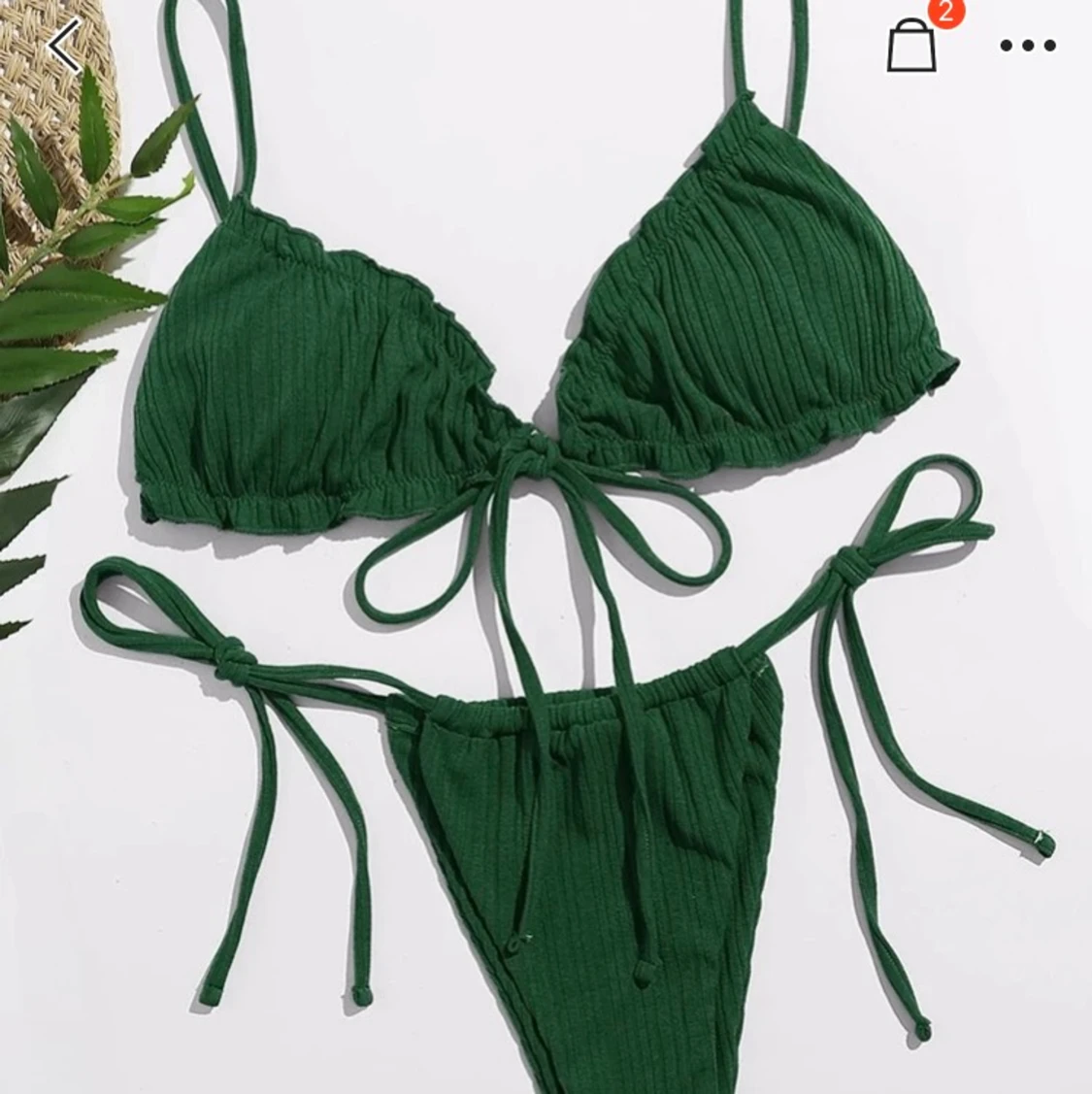
Task: Open the three-dot overflow menu
Action: [1027, 46]
